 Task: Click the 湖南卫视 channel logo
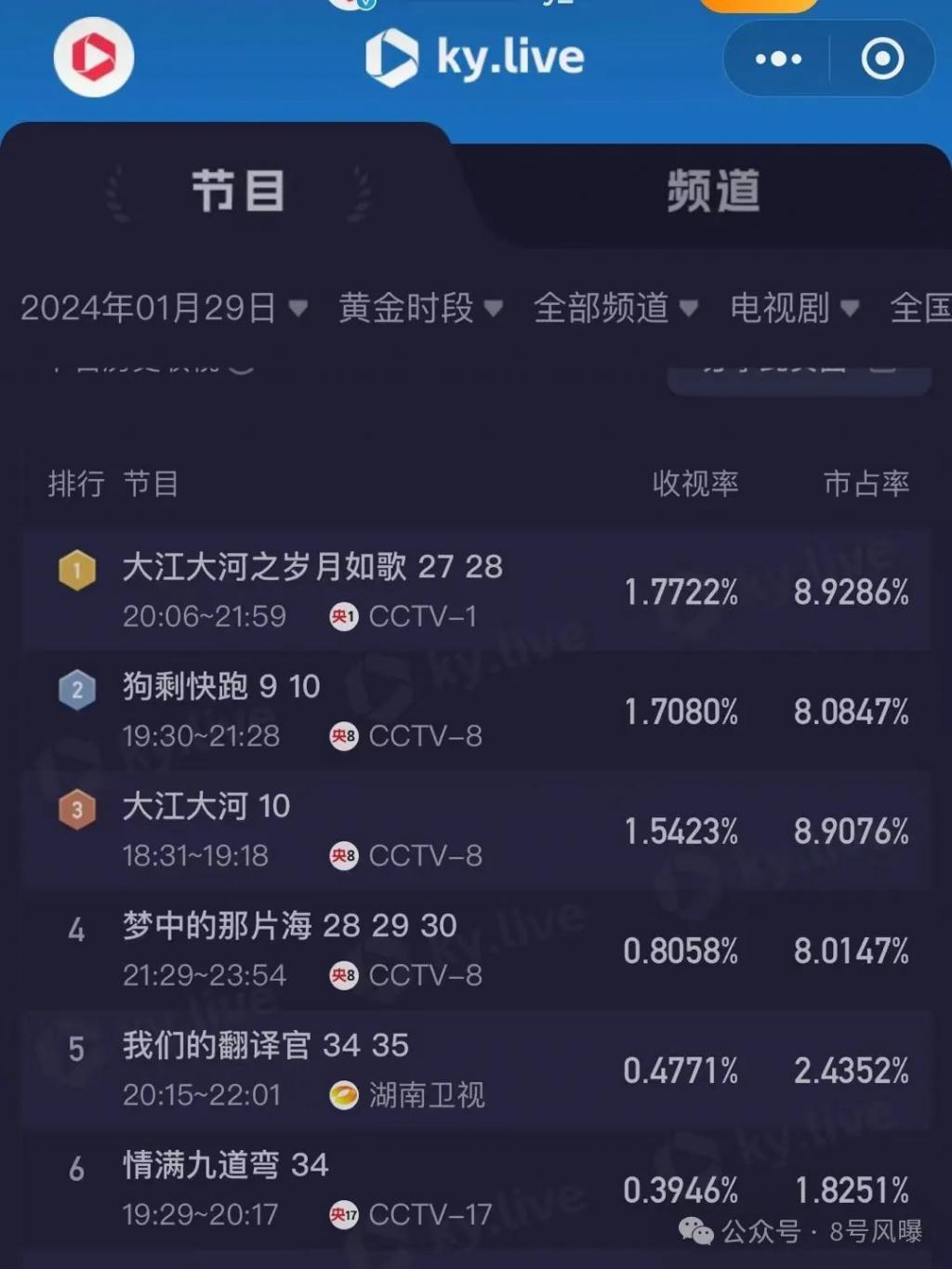pyautogui.click(x=344, y=1096)
